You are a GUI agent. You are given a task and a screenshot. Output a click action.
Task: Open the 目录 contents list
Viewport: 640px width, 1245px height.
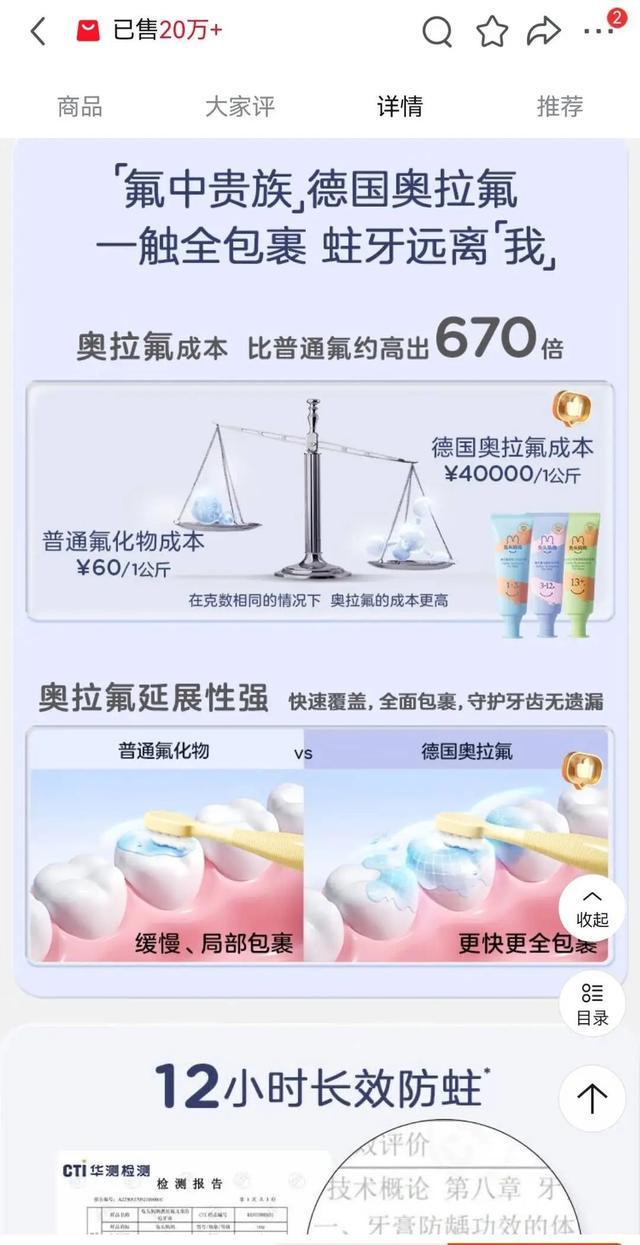click(x=592, y=1004)
